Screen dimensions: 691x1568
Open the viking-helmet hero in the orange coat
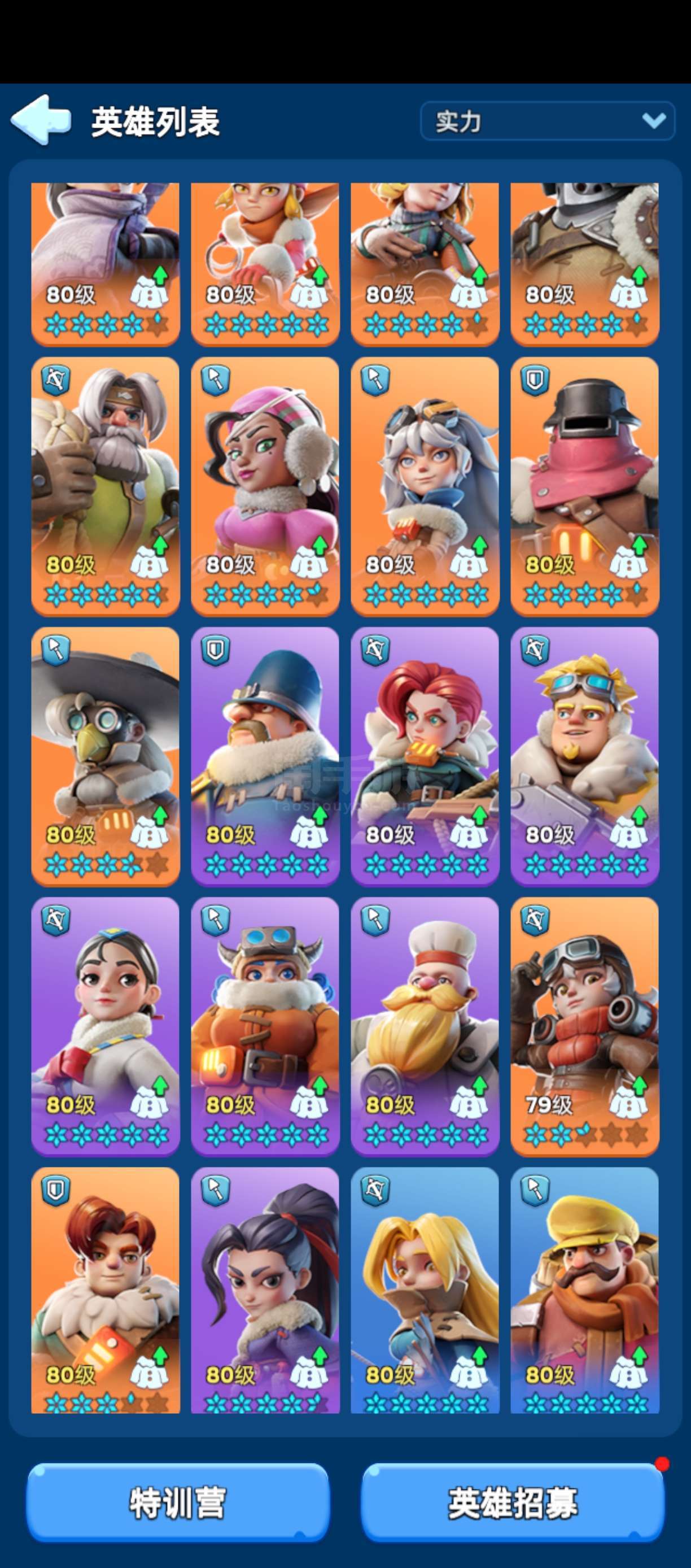click(x=265, y=1026)
